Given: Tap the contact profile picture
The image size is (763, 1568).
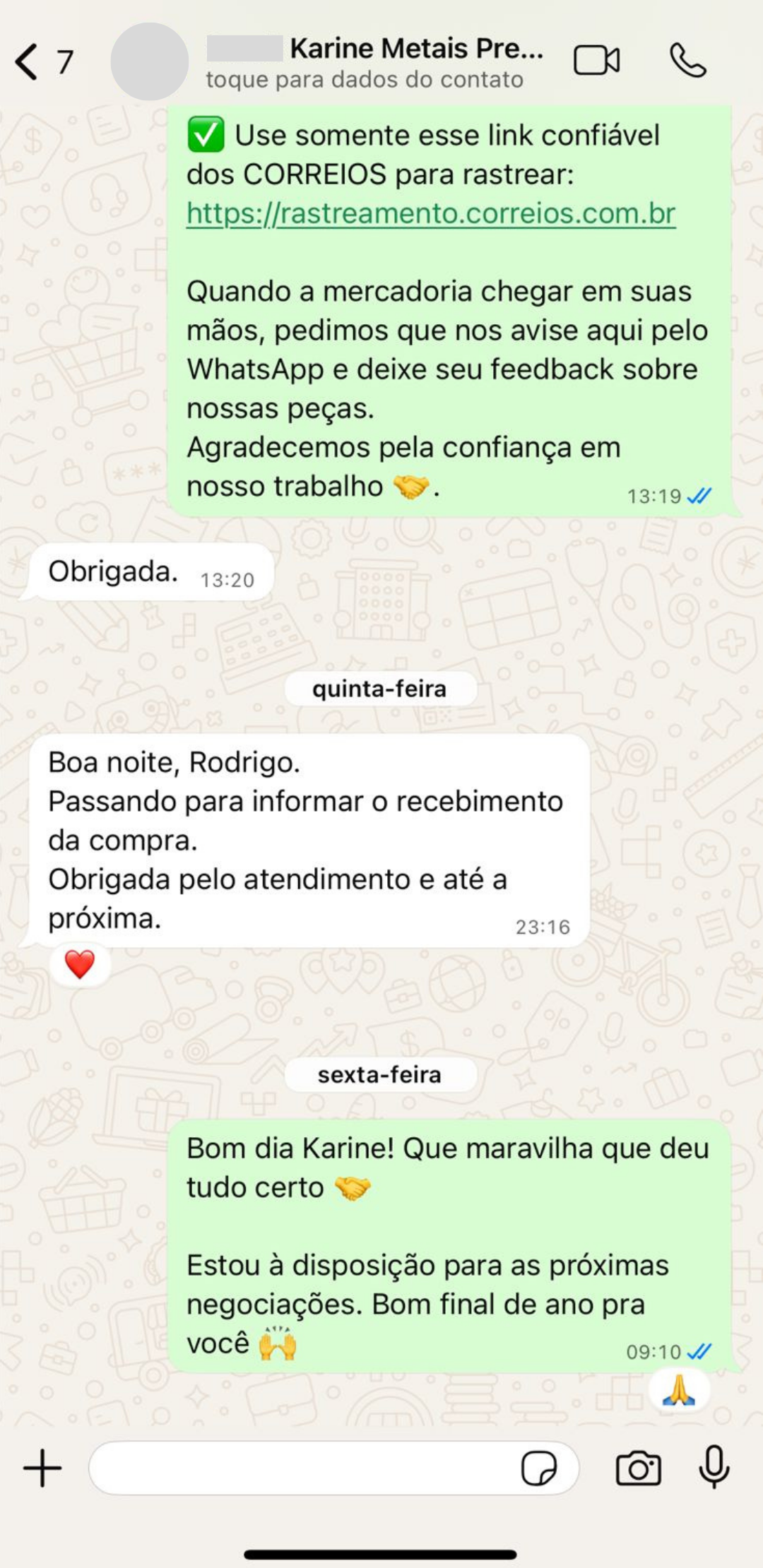Looking at the screenshot, I should 150,61.
